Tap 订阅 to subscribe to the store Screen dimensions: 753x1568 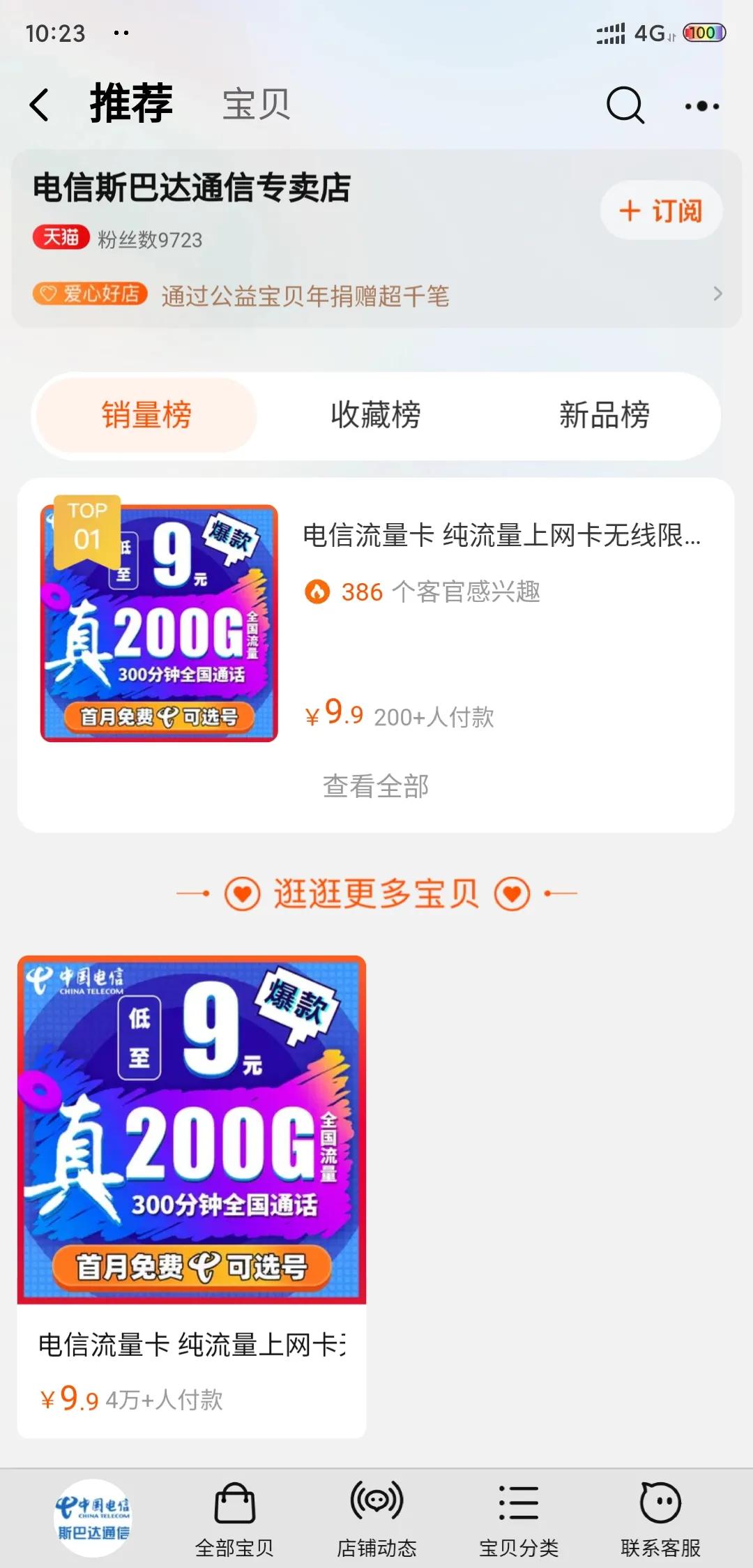point(660,209)
